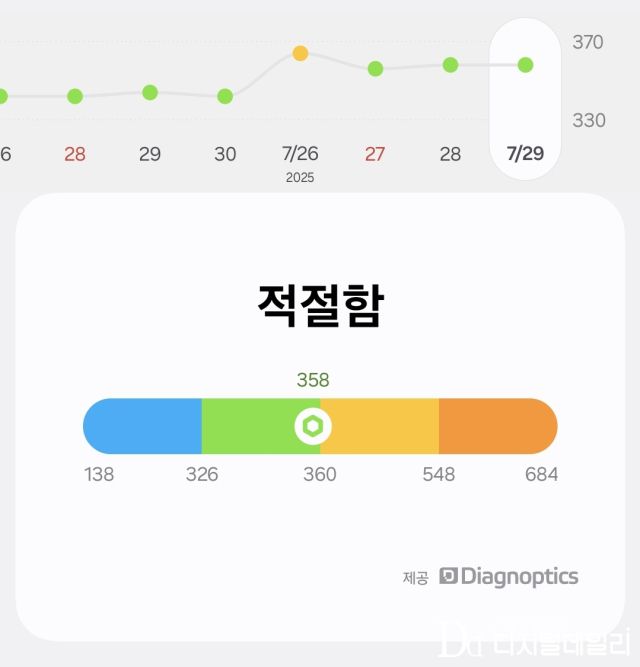Select the 7/29 date on chart
This screenshot has width=640, height=667.
(525, 154)
